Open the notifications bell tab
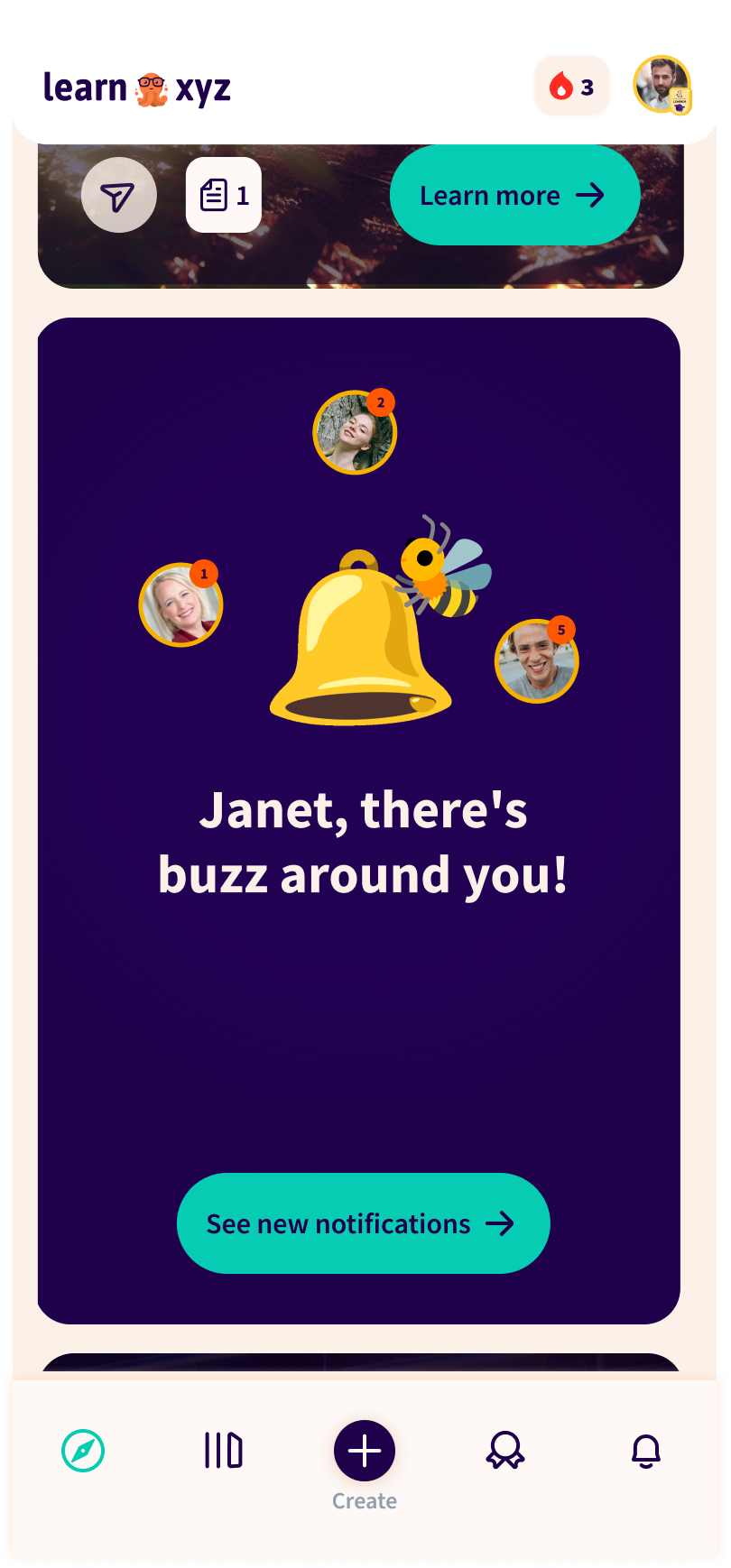The image size is (731, 1568). [x=646, y=1451]
